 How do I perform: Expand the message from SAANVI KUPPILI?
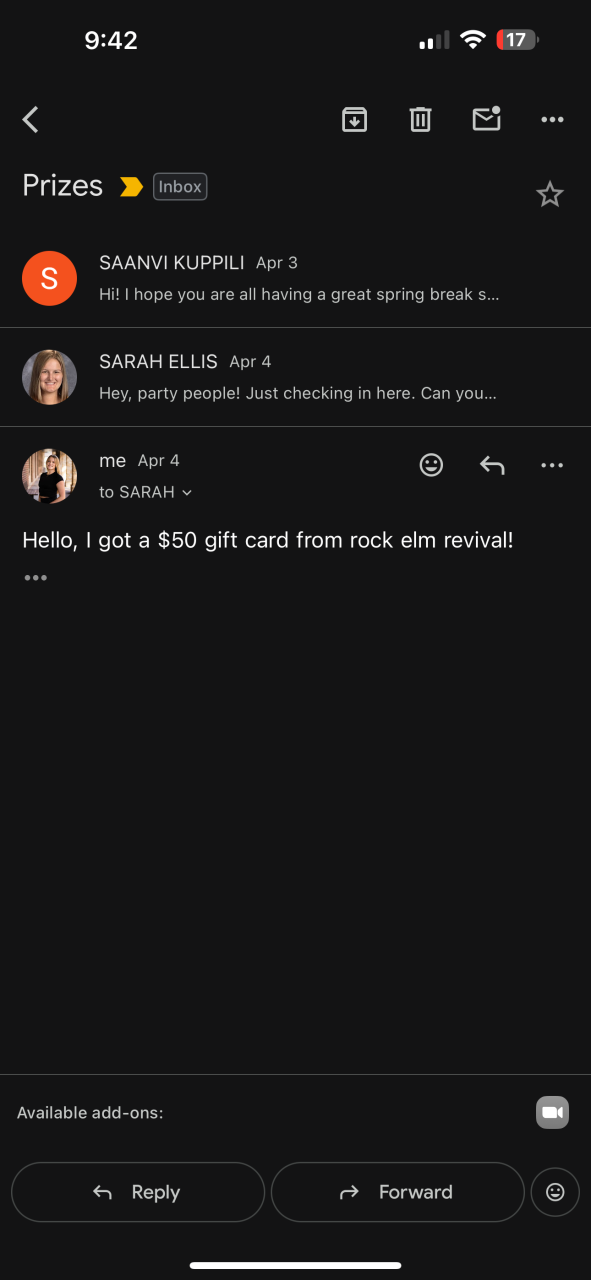pyautogui.click(x=295, y=278)
